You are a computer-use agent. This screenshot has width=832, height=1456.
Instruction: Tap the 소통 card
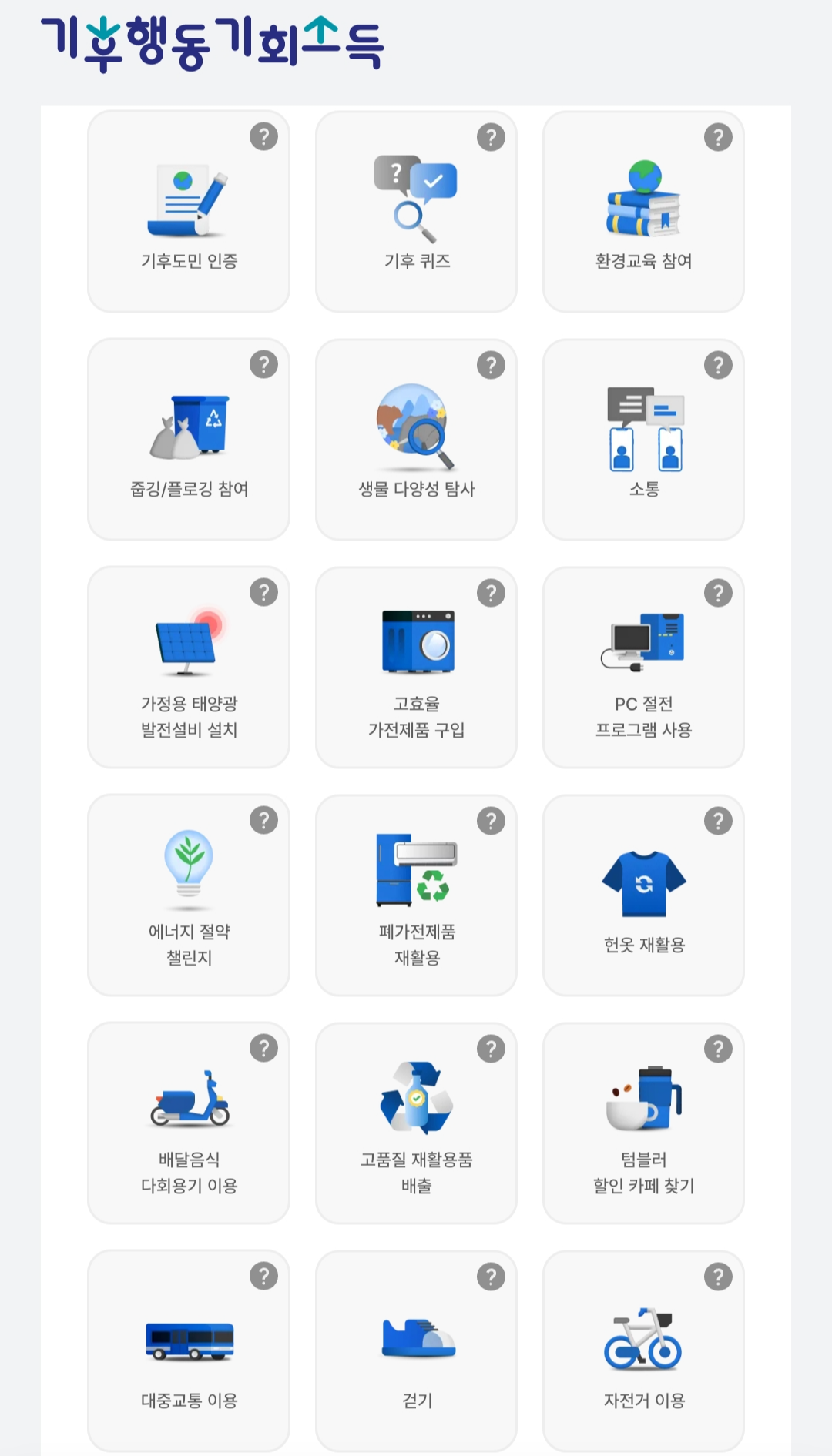[x=643, y=440]
